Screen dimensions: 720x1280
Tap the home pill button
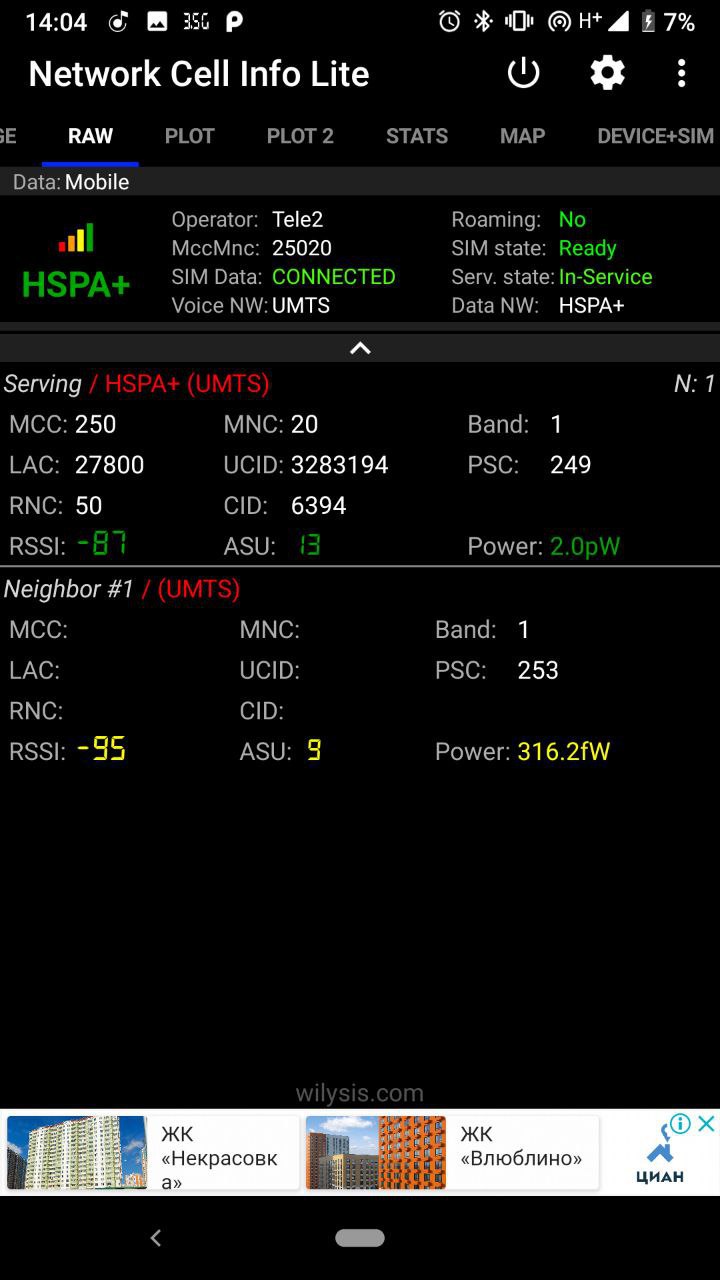[x=360, y=1238]
